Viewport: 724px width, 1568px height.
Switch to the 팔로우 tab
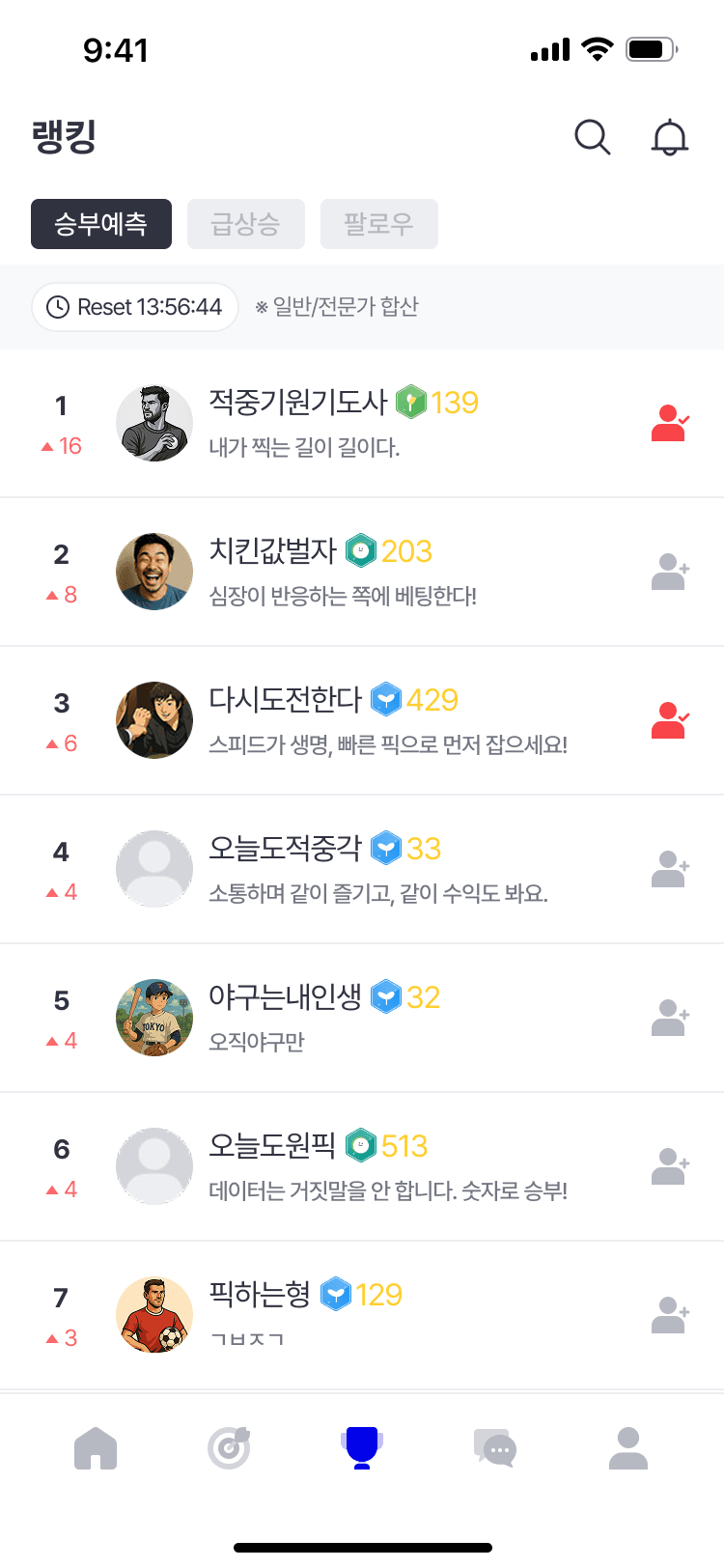point(378,224)
